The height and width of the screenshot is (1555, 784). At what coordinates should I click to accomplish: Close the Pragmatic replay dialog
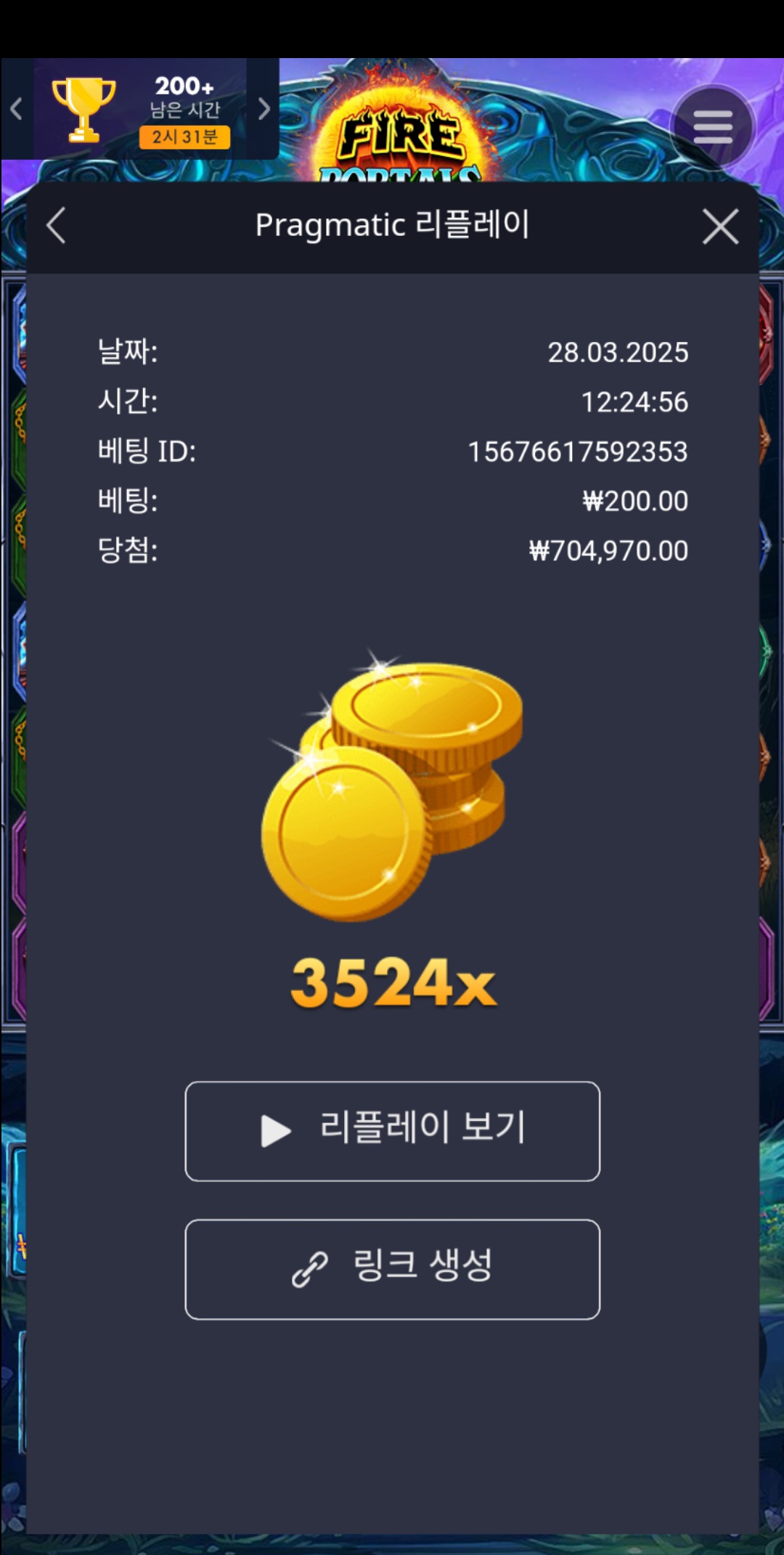point(720,226)
